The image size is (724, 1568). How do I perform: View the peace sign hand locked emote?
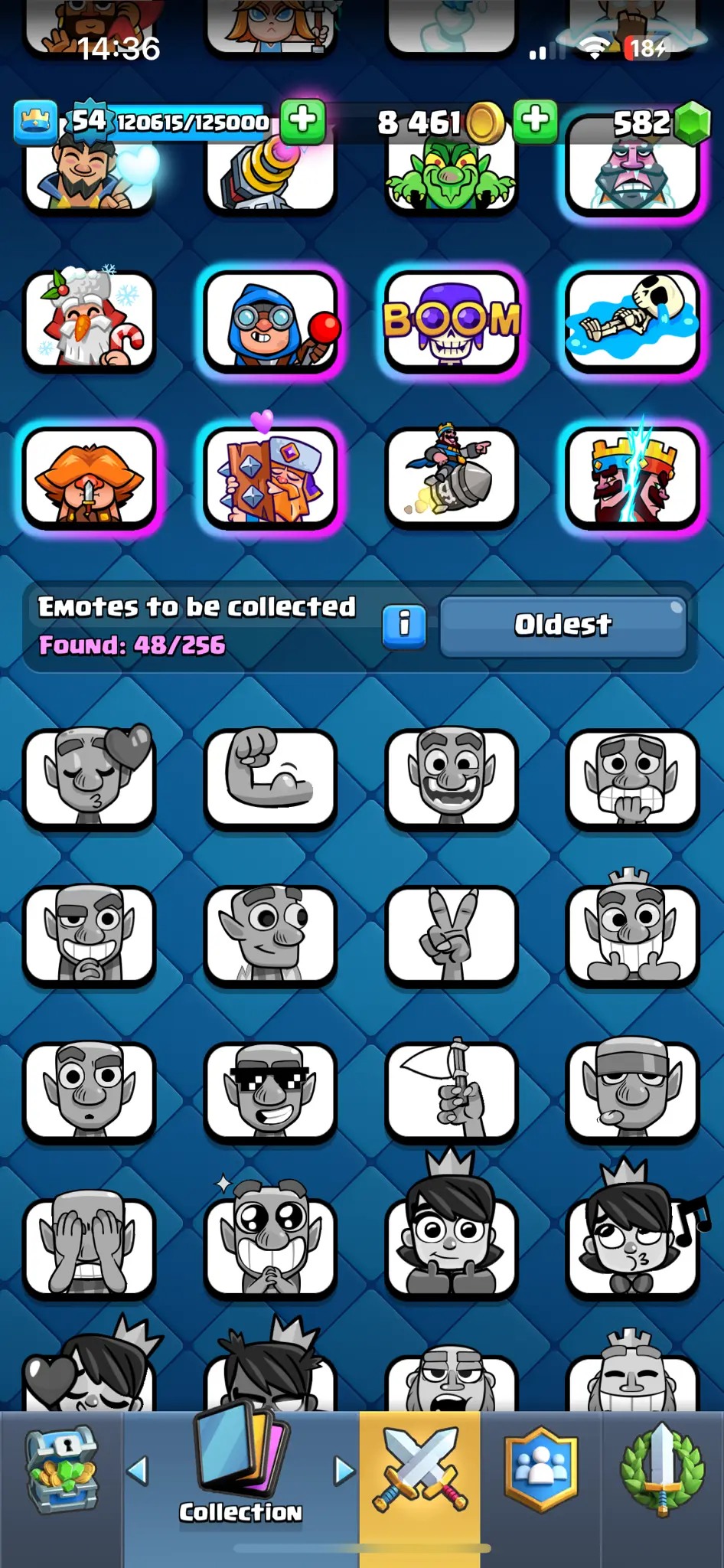pos(452,934)
